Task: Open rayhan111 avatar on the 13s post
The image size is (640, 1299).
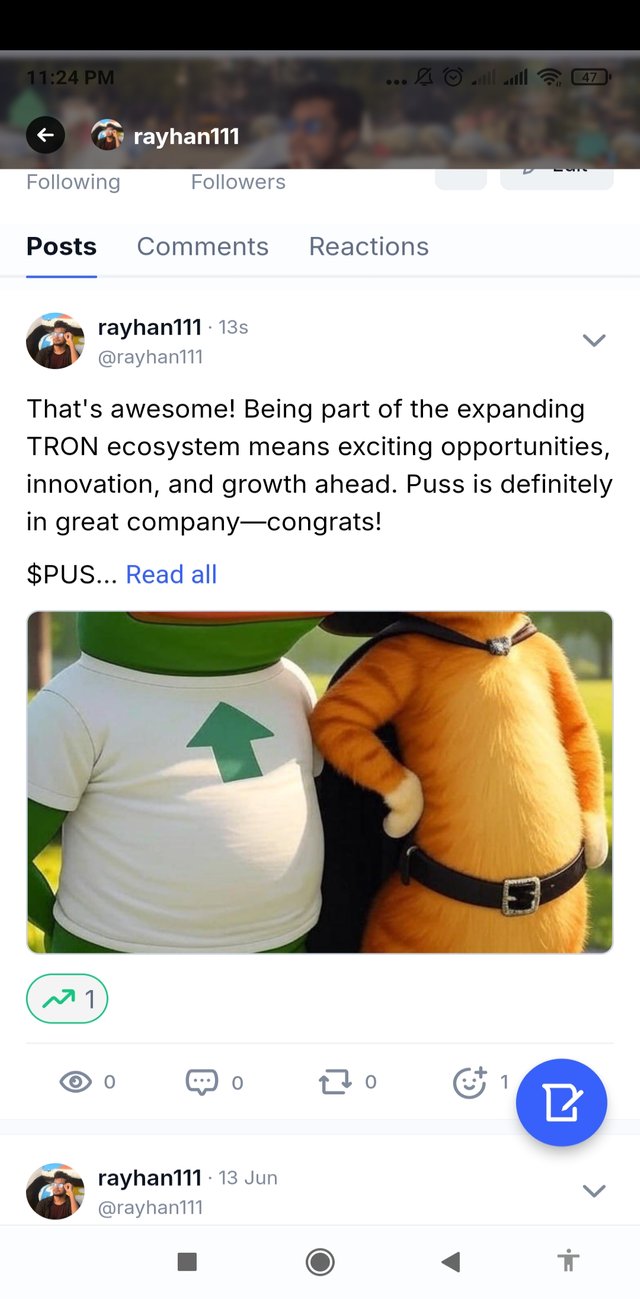Action: pyautogui.click(x=55, y=341)
